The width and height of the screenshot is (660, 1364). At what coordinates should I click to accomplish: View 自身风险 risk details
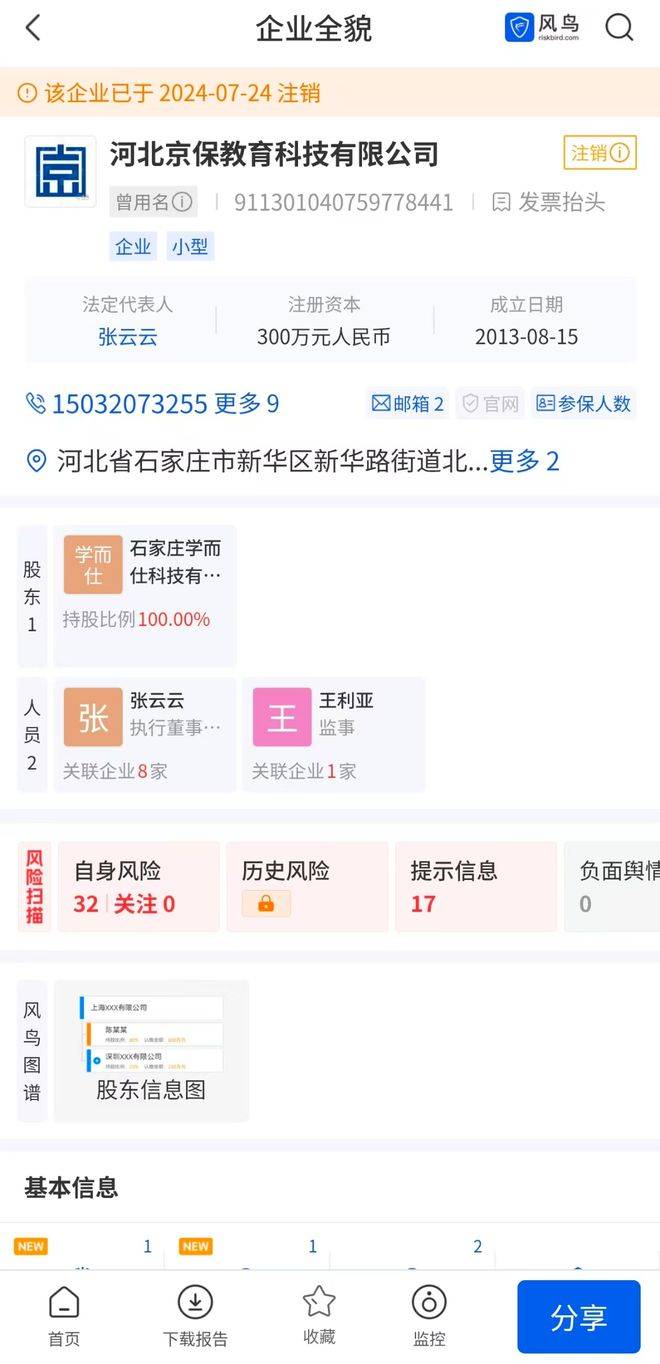(138, 886)
